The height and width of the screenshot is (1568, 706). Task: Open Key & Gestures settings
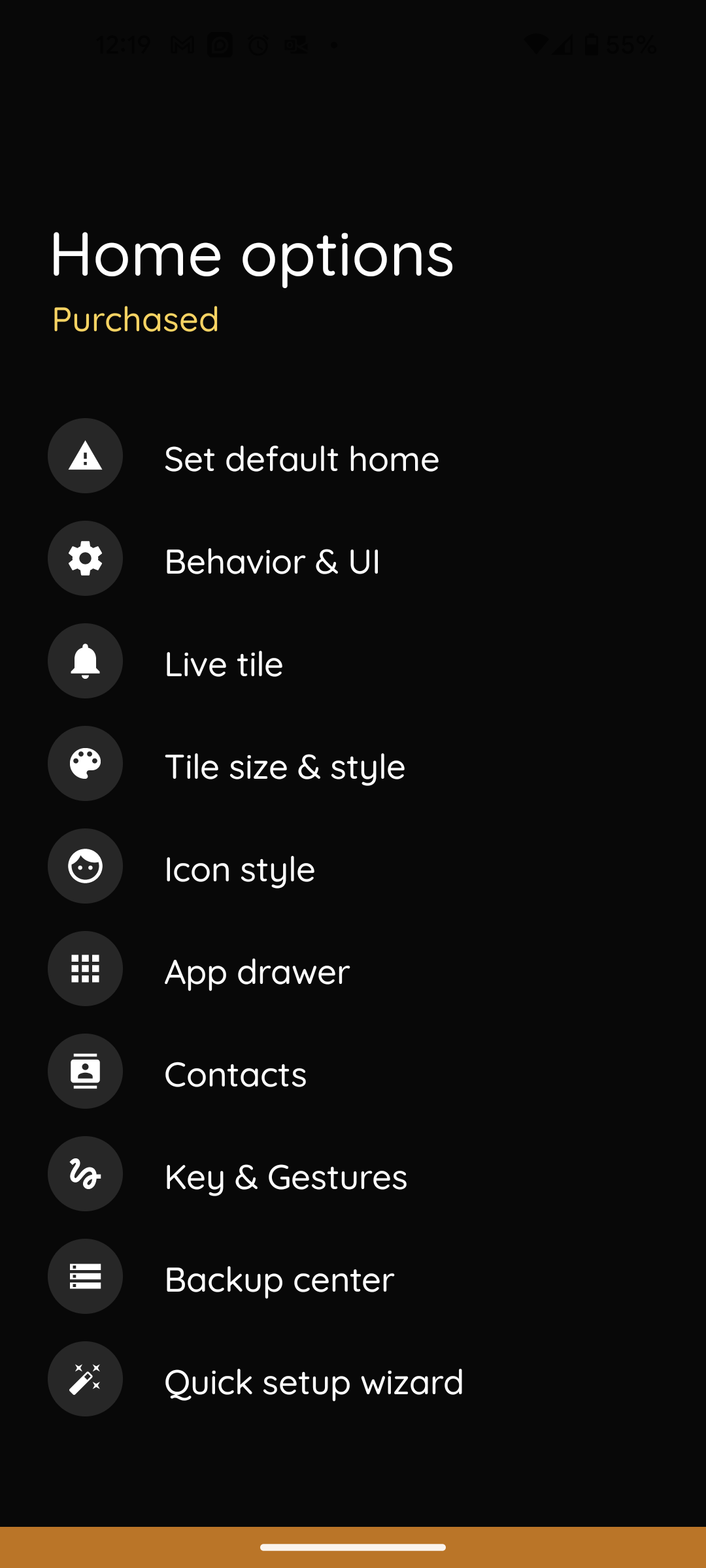tap(286, 1176)
